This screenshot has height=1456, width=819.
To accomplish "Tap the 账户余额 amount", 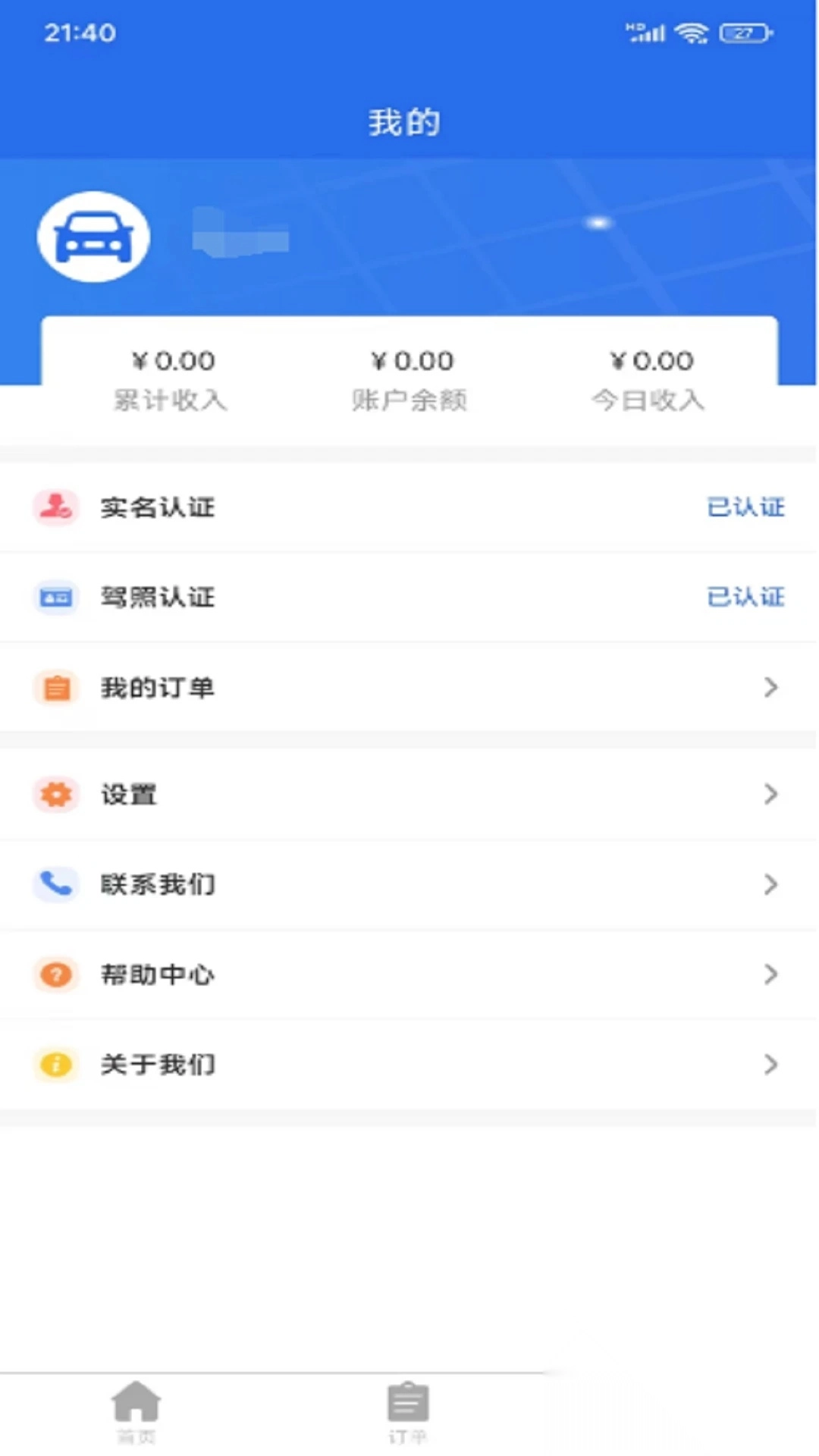I will (411, 361).
